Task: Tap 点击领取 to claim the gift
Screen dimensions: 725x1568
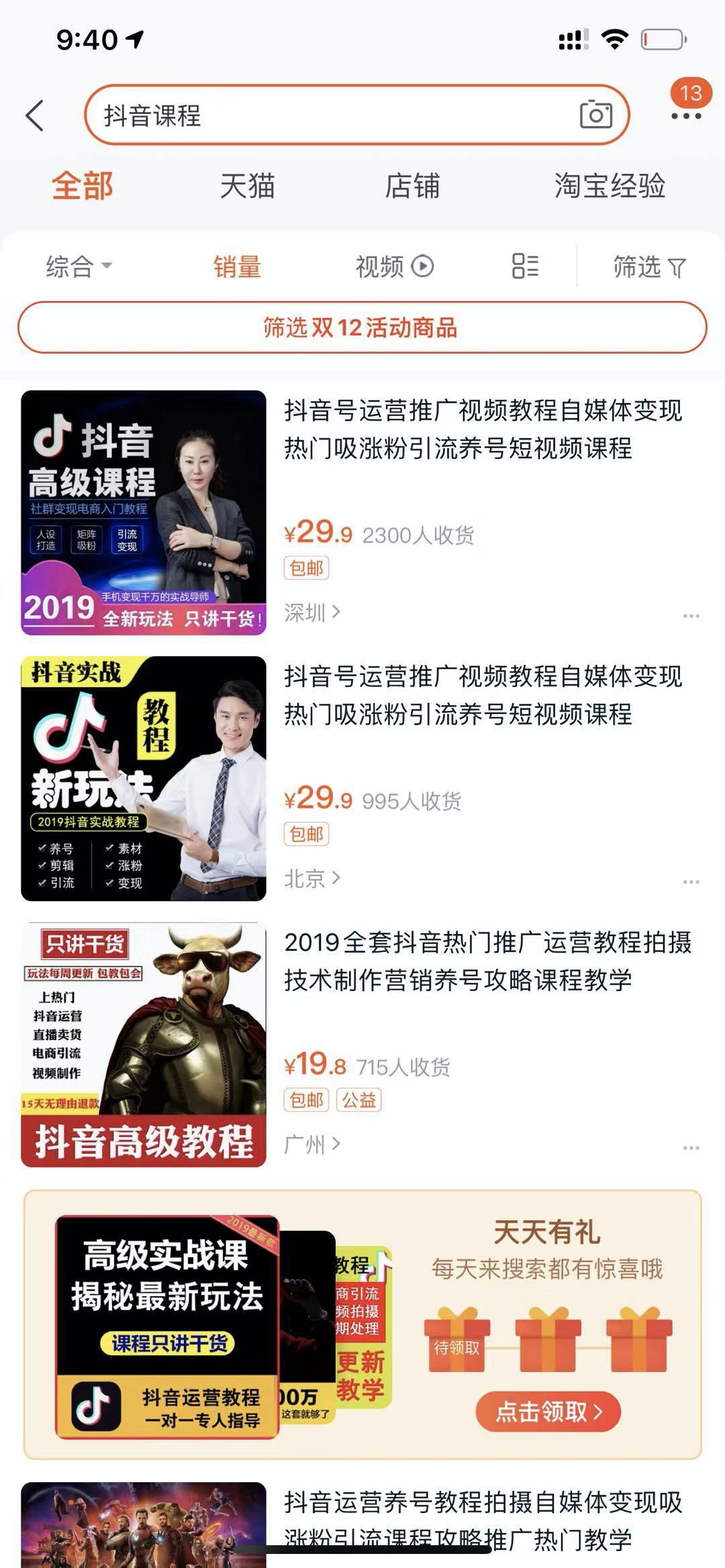Action: tap(548, 1412)
